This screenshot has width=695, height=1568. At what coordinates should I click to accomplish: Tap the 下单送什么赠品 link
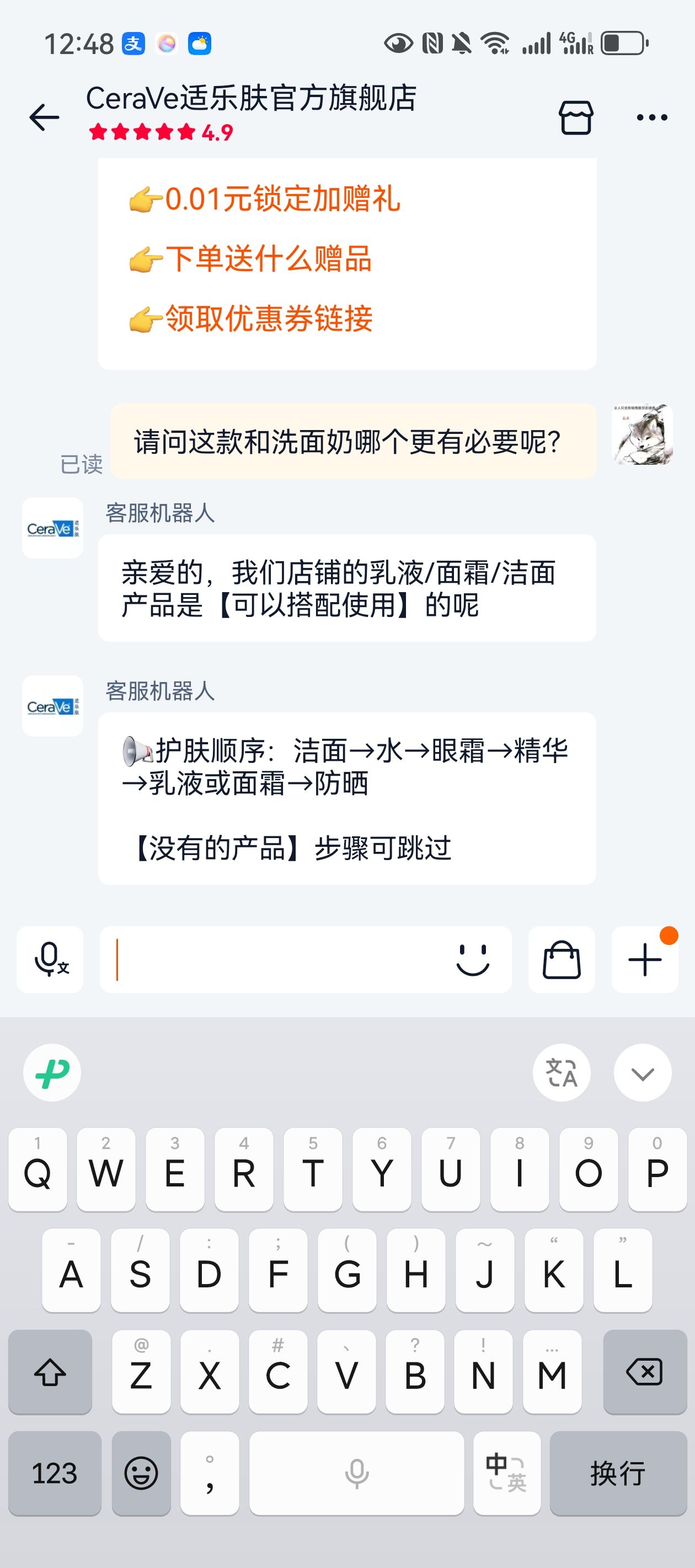(268, 259)
